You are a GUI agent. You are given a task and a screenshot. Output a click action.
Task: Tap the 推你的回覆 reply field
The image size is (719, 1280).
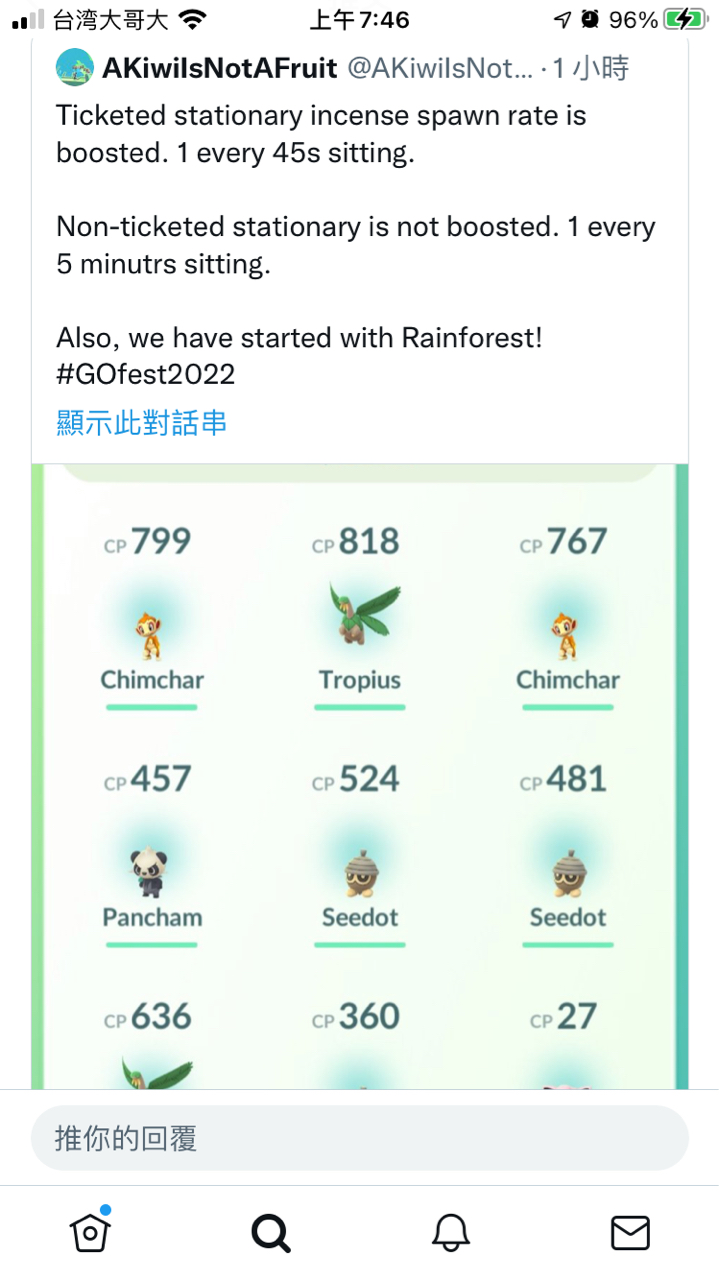tap(360, 1138)
